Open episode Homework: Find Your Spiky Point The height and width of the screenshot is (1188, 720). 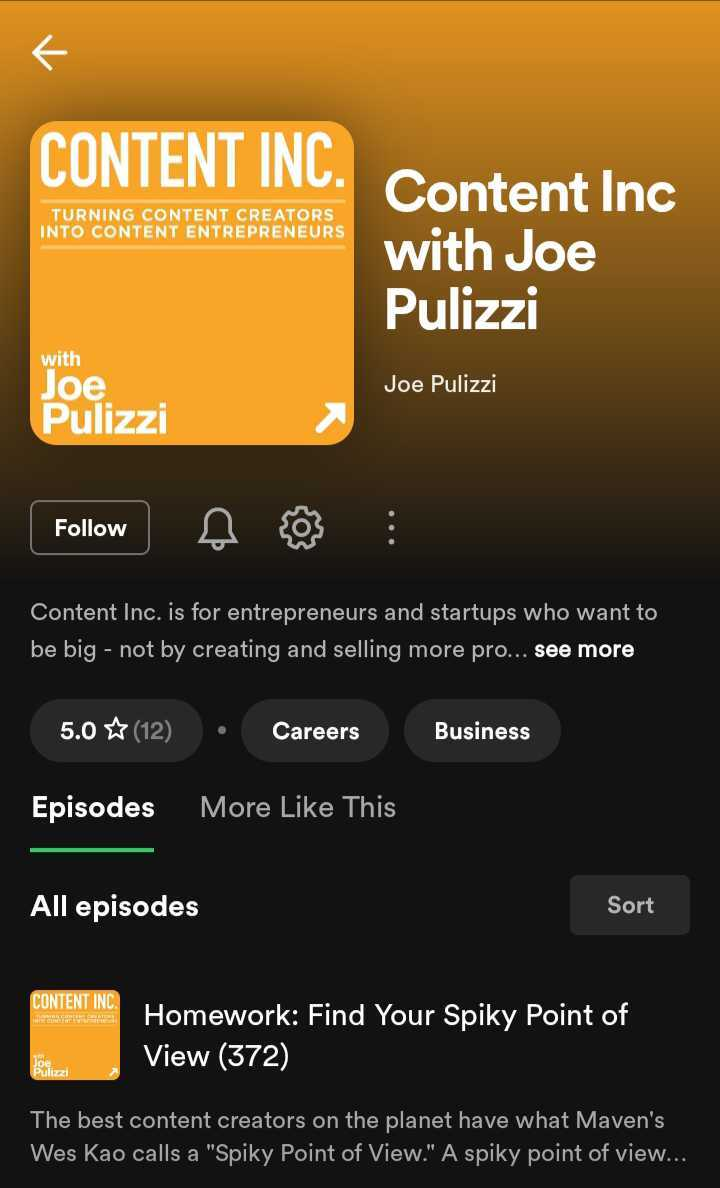[385, 1035]
